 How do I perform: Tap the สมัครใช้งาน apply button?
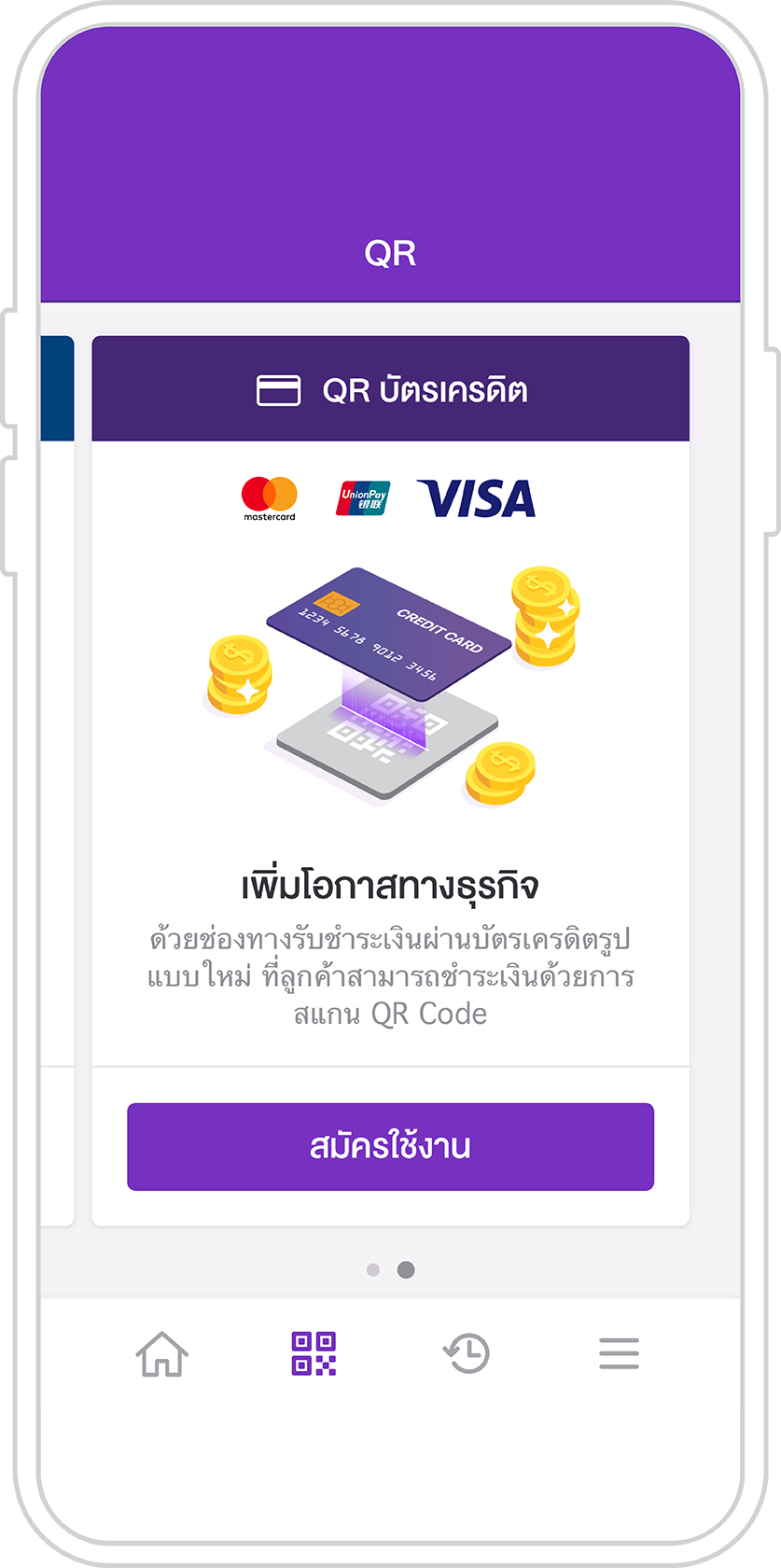point(390,1146)
